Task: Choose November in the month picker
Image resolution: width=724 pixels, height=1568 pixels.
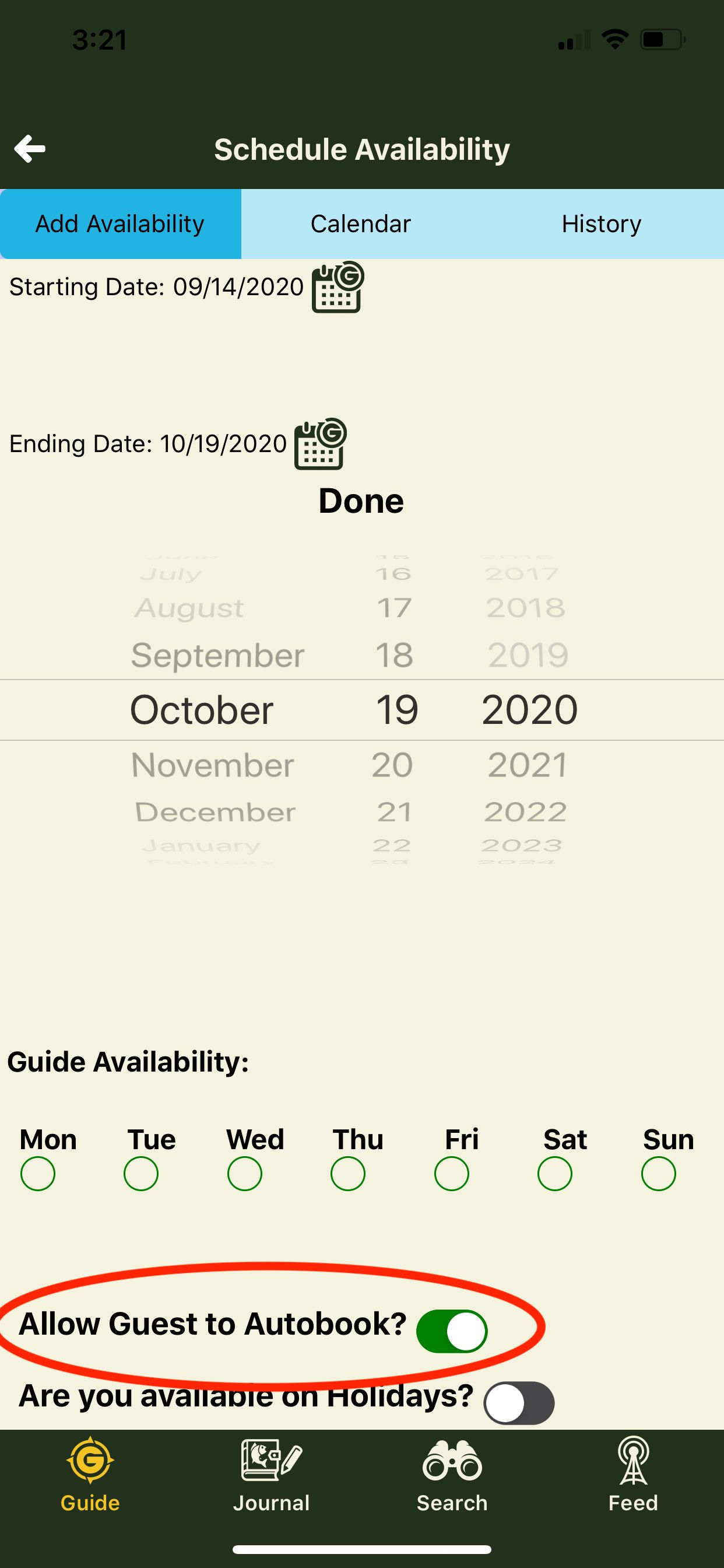Action: pyautogui.click(x=212, y=765)
